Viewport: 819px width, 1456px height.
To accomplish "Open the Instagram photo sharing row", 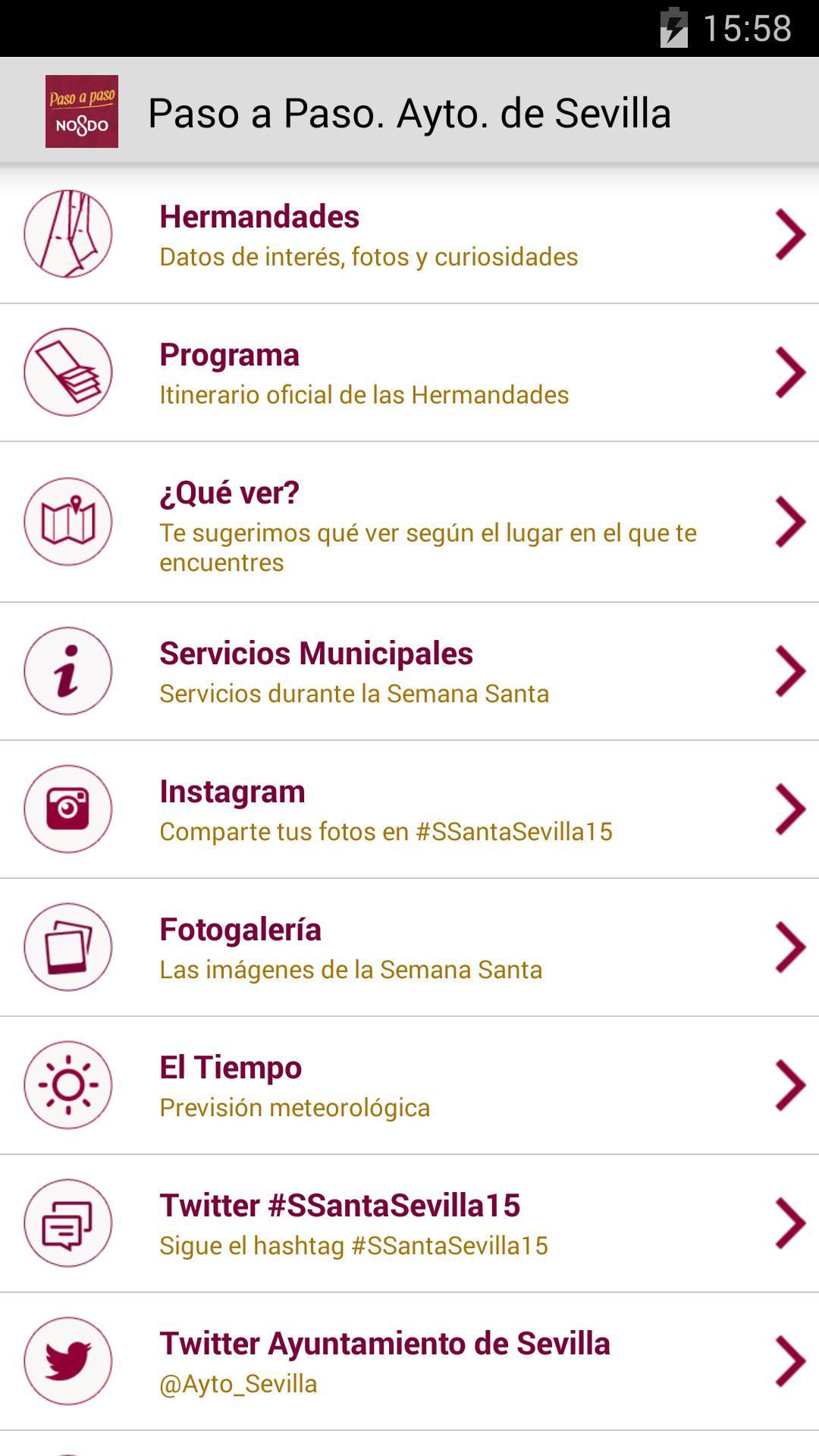I will point(409,810).
